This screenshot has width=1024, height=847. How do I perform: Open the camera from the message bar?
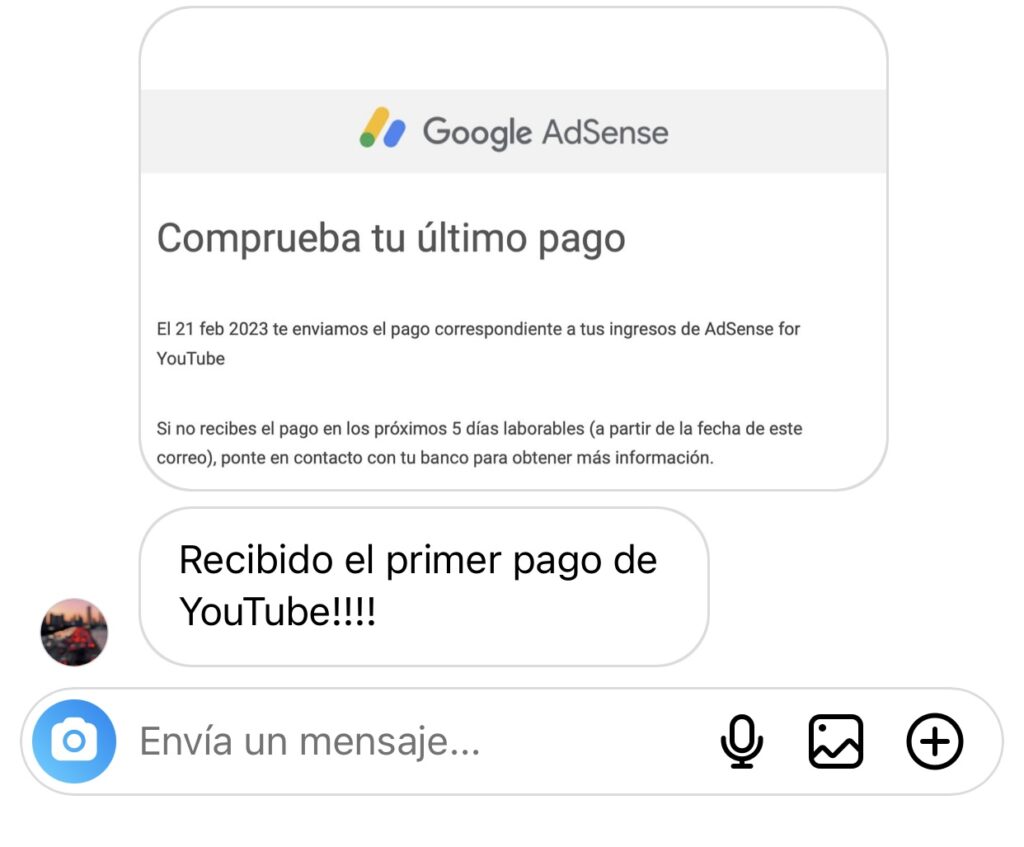(74, 741)
